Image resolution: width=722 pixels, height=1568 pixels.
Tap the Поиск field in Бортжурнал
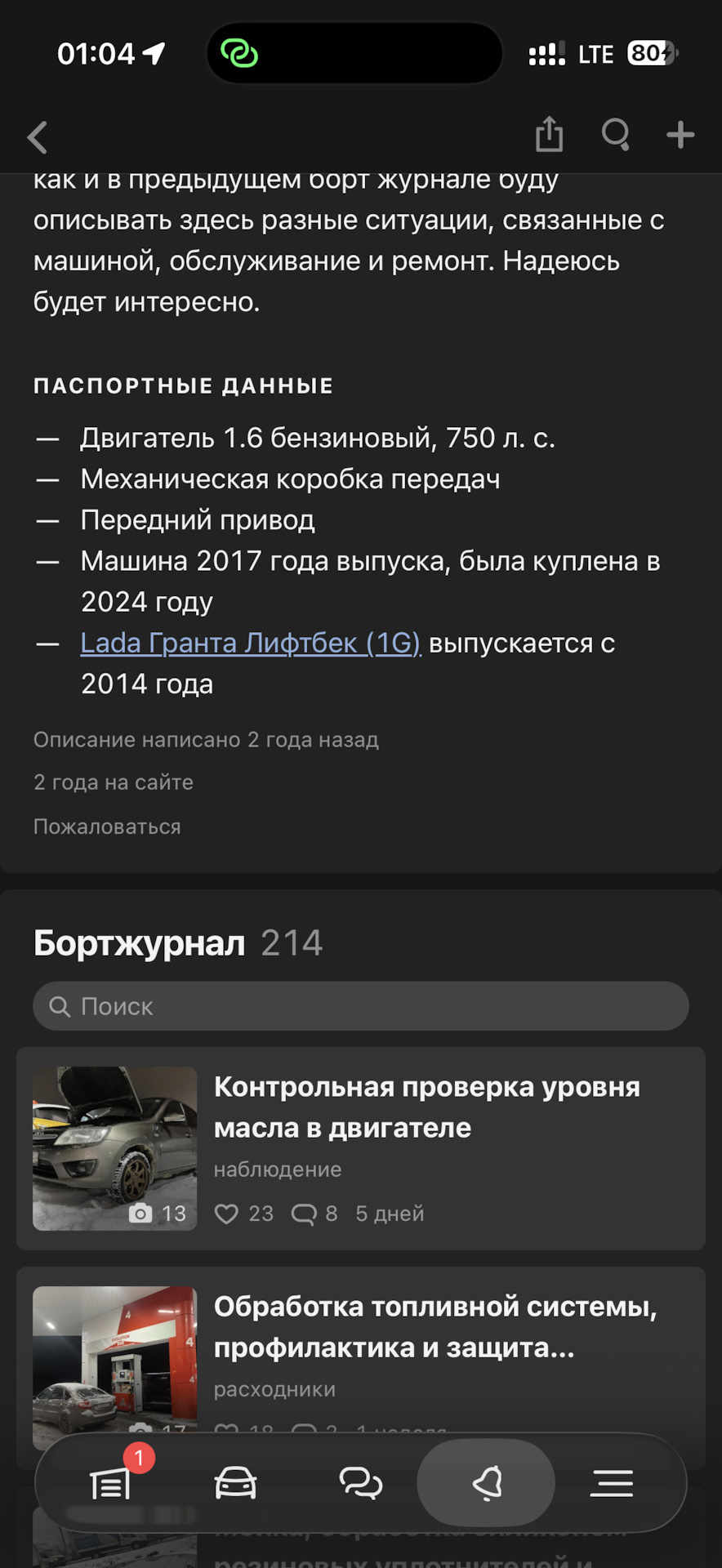point(360,1006)
